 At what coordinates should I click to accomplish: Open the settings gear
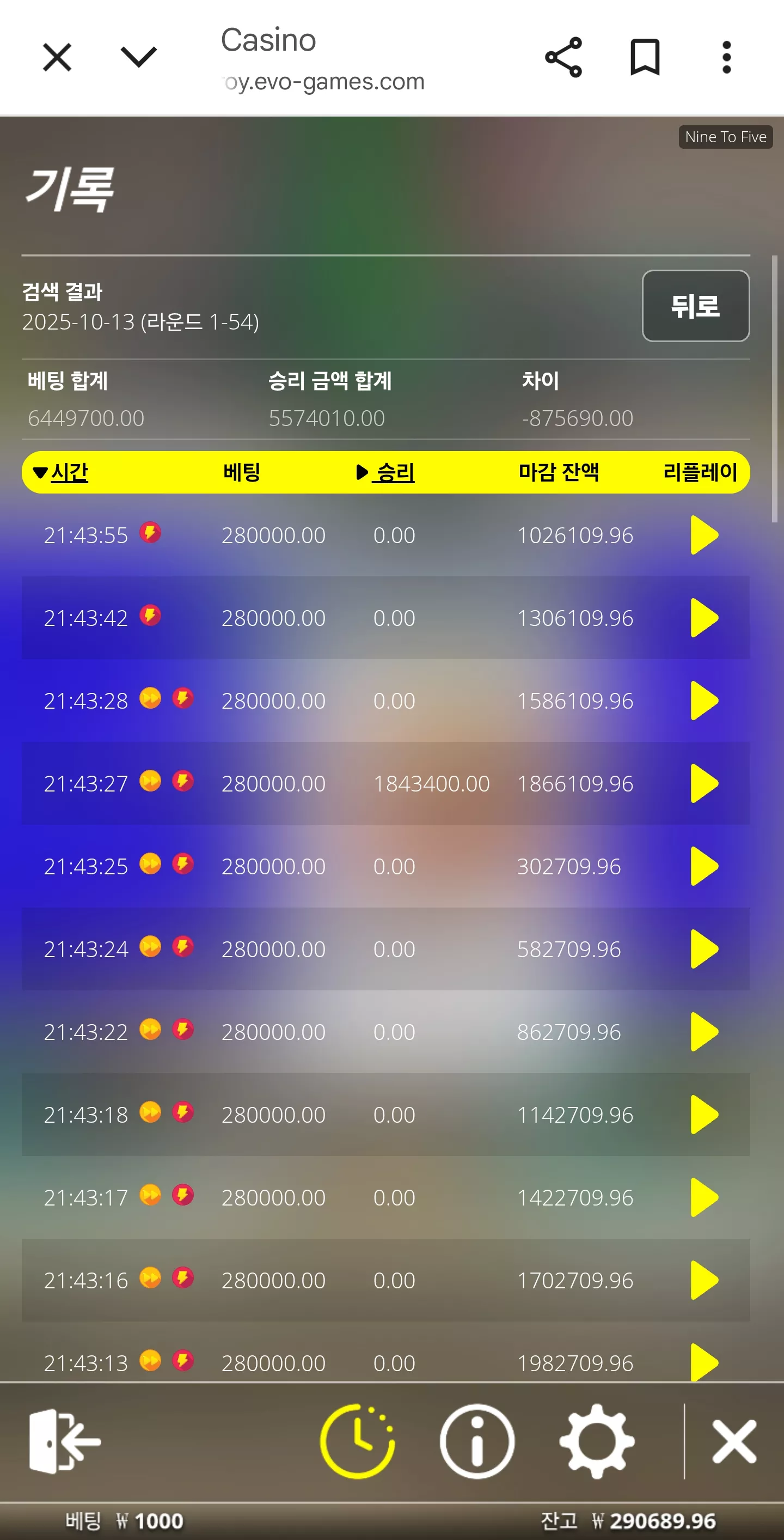click(x=597, y=1441)
